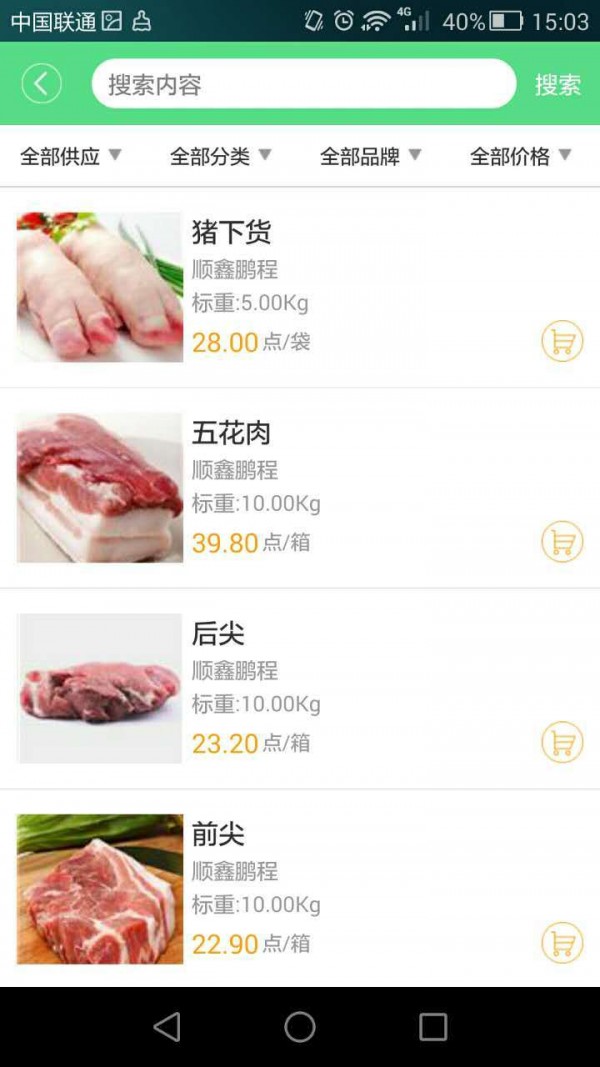The image size is (600, 1067).
Task: Expand the 全部供应 filter dropdown
Action: [71, 156]
